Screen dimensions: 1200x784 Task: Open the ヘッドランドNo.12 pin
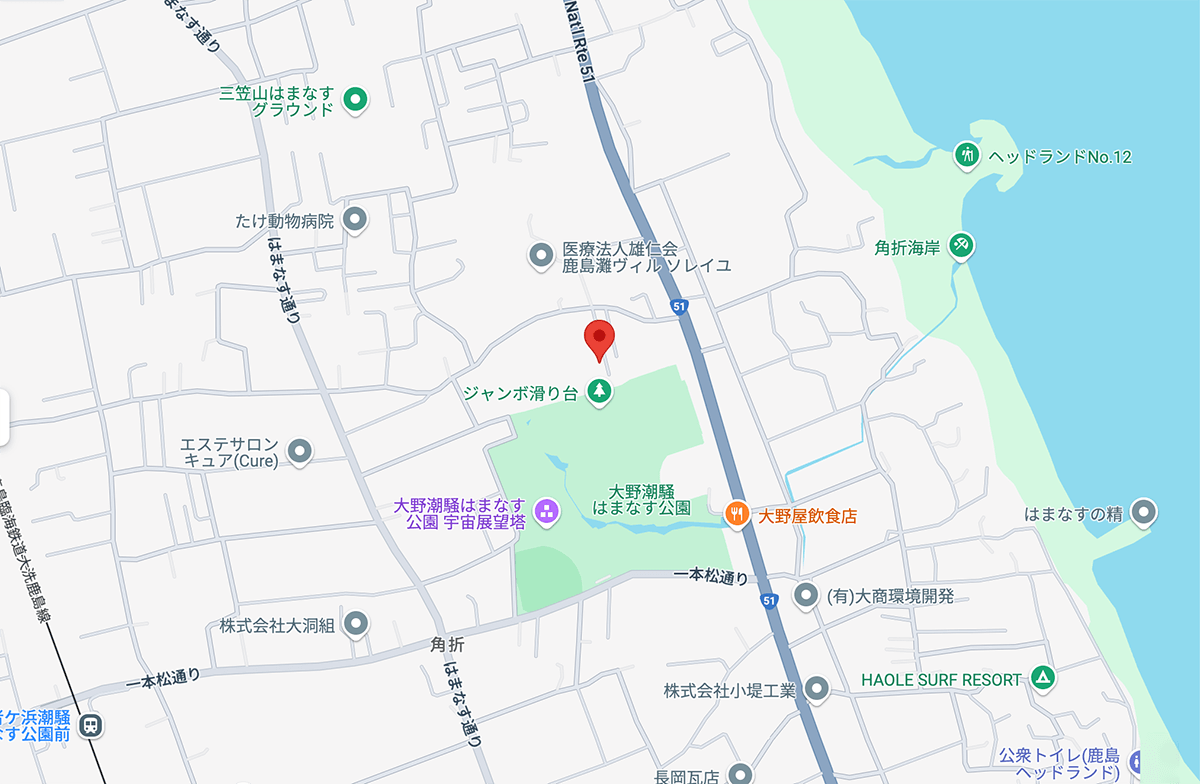966,156
